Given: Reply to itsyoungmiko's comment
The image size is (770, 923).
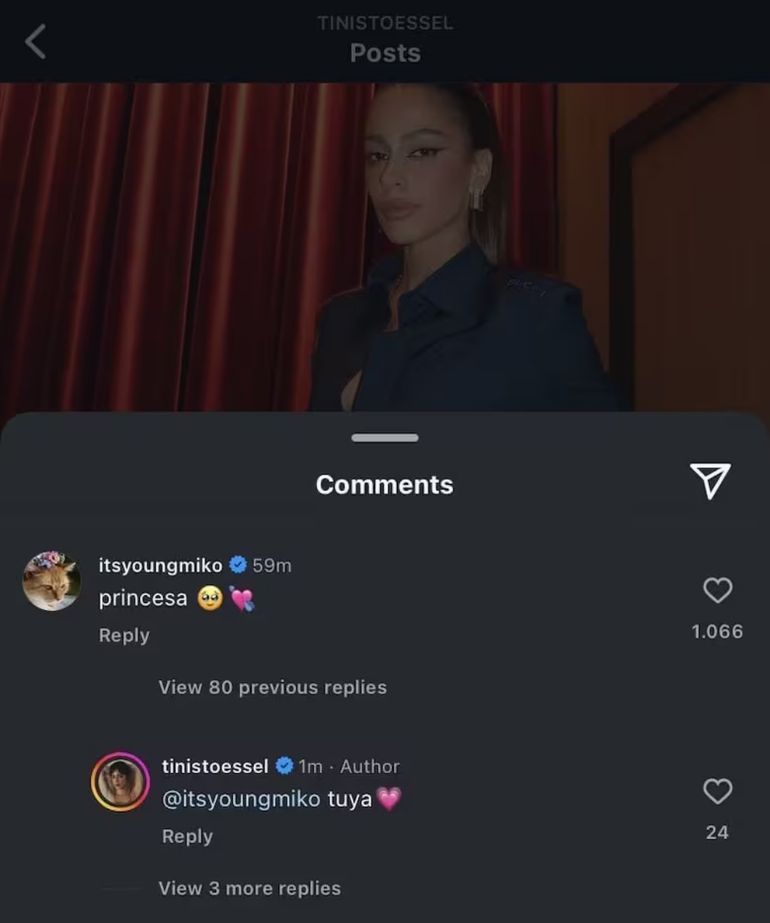Looking at the screenshot, I should [124, 635].
